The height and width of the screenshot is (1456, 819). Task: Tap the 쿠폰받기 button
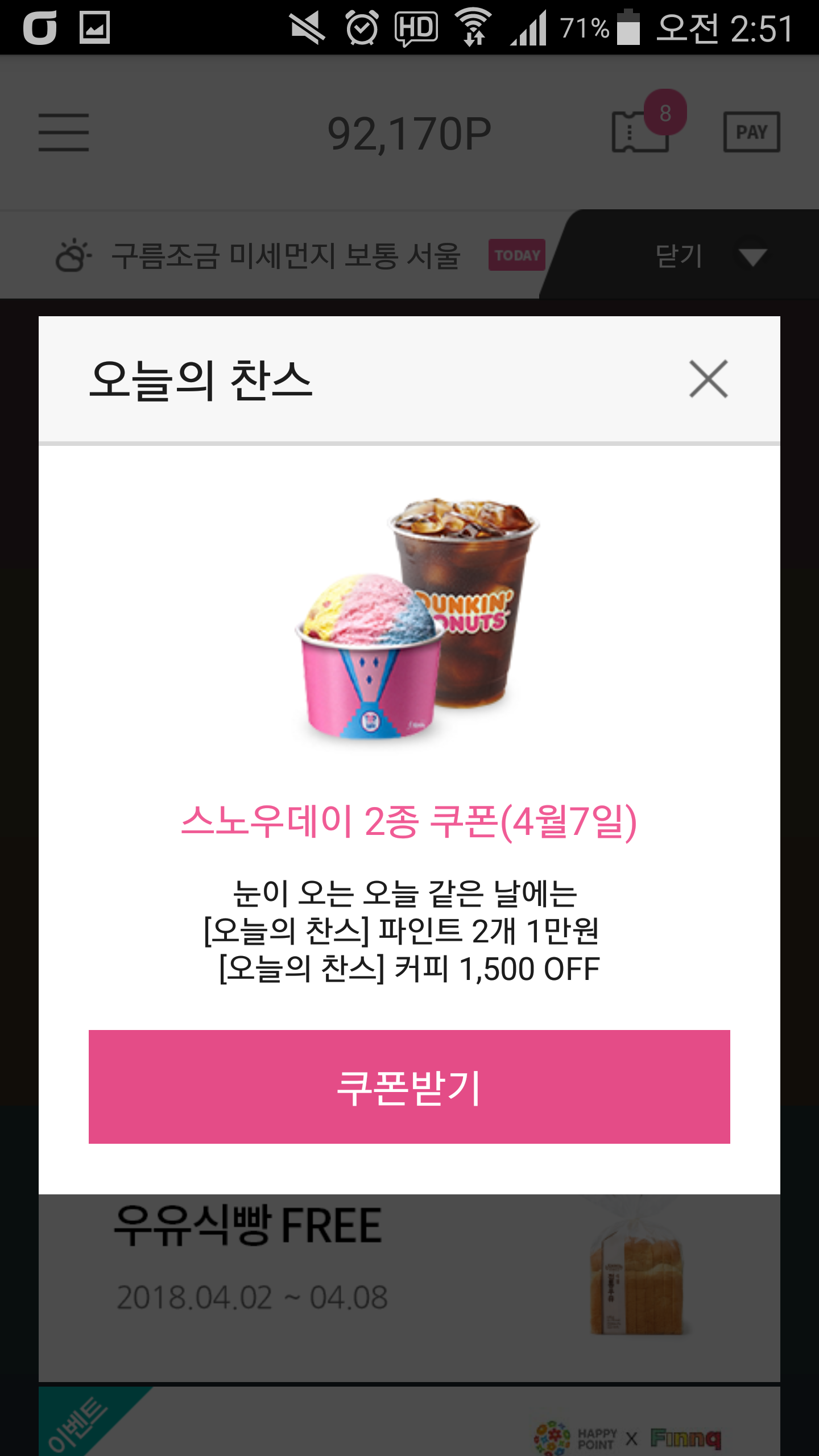pos(409,1086)
